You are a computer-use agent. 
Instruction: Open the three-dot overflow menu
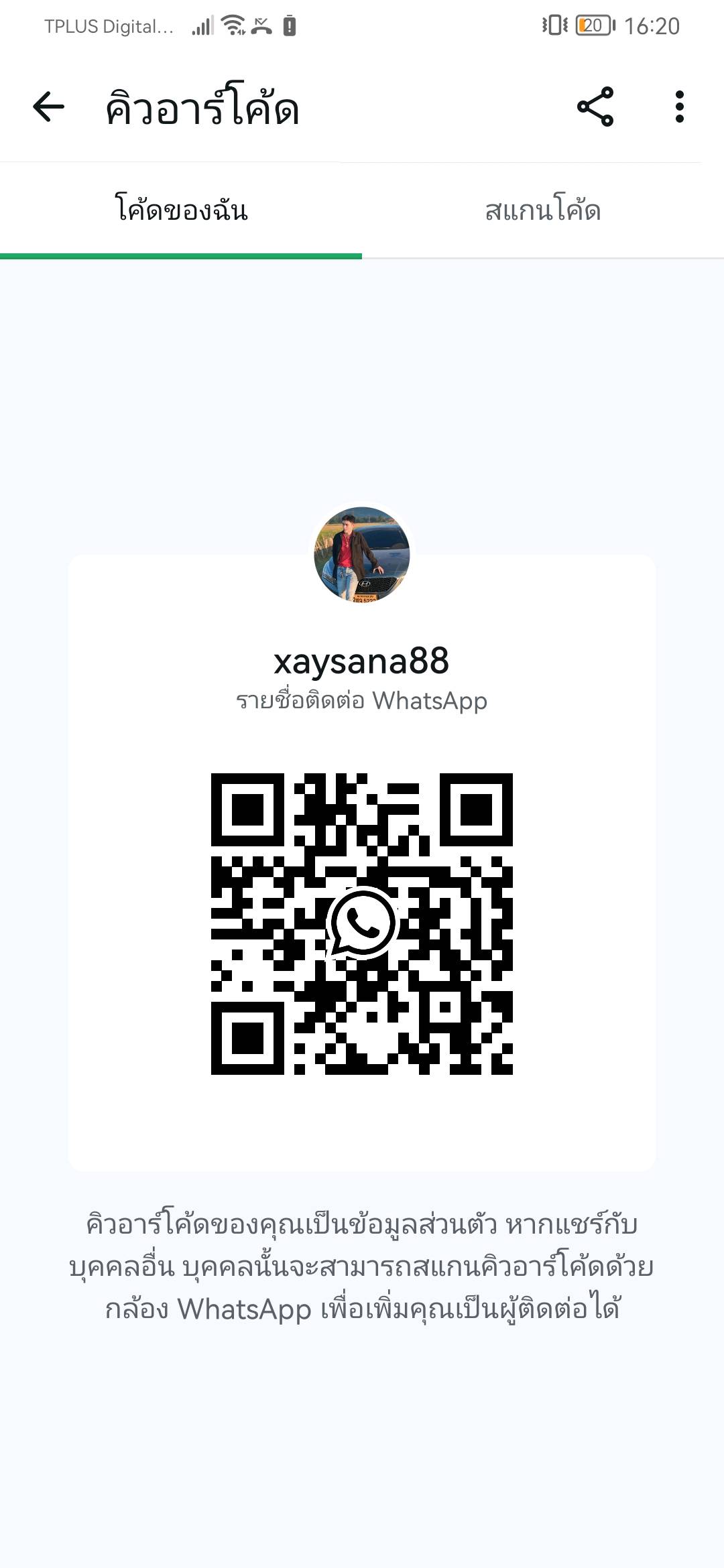(x=679, y=107)
